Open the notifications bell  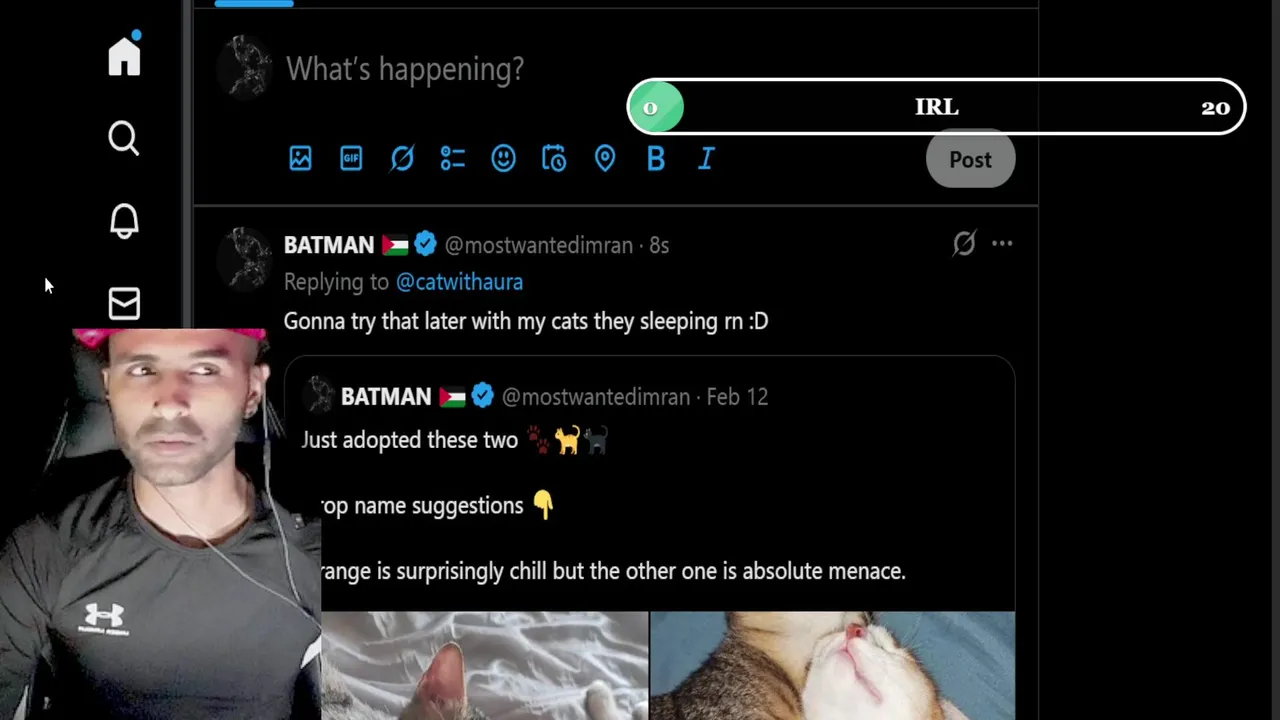click(x=124, y=221)
